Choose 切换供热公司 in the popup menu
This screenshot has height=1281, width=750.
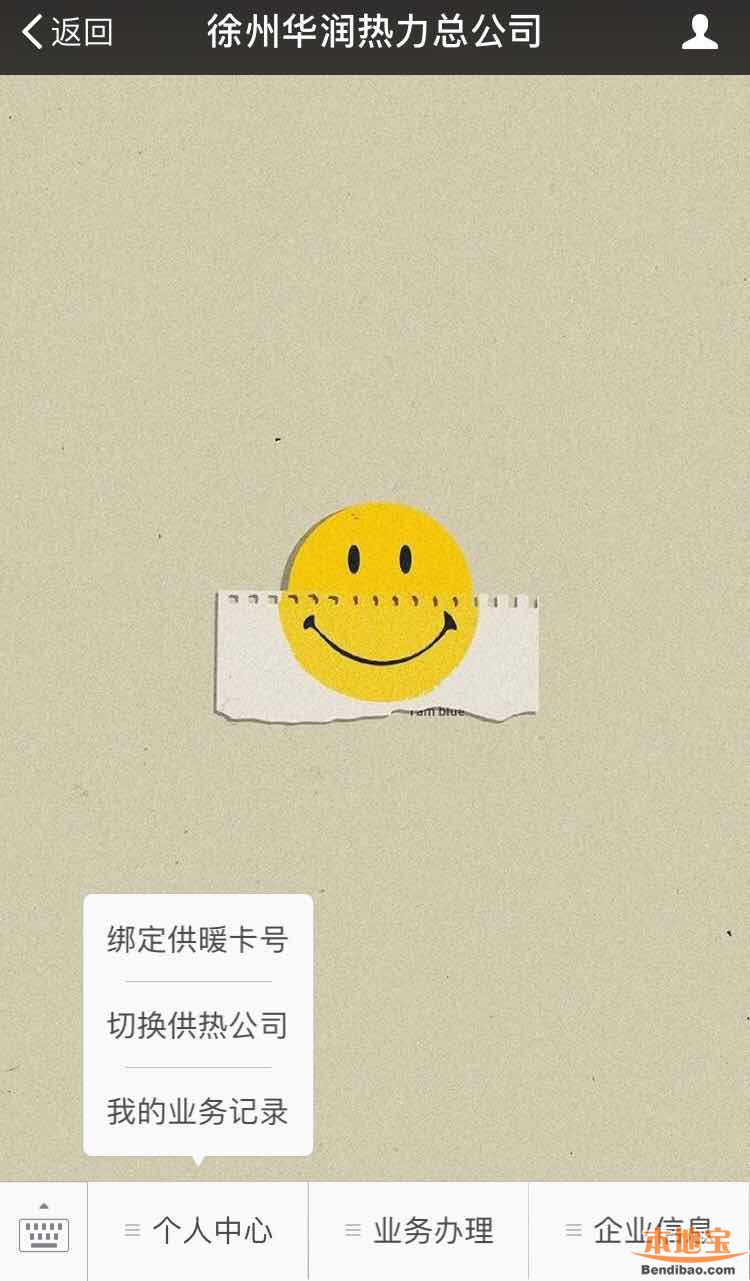pyautogui.click(x=198, y=1025)
